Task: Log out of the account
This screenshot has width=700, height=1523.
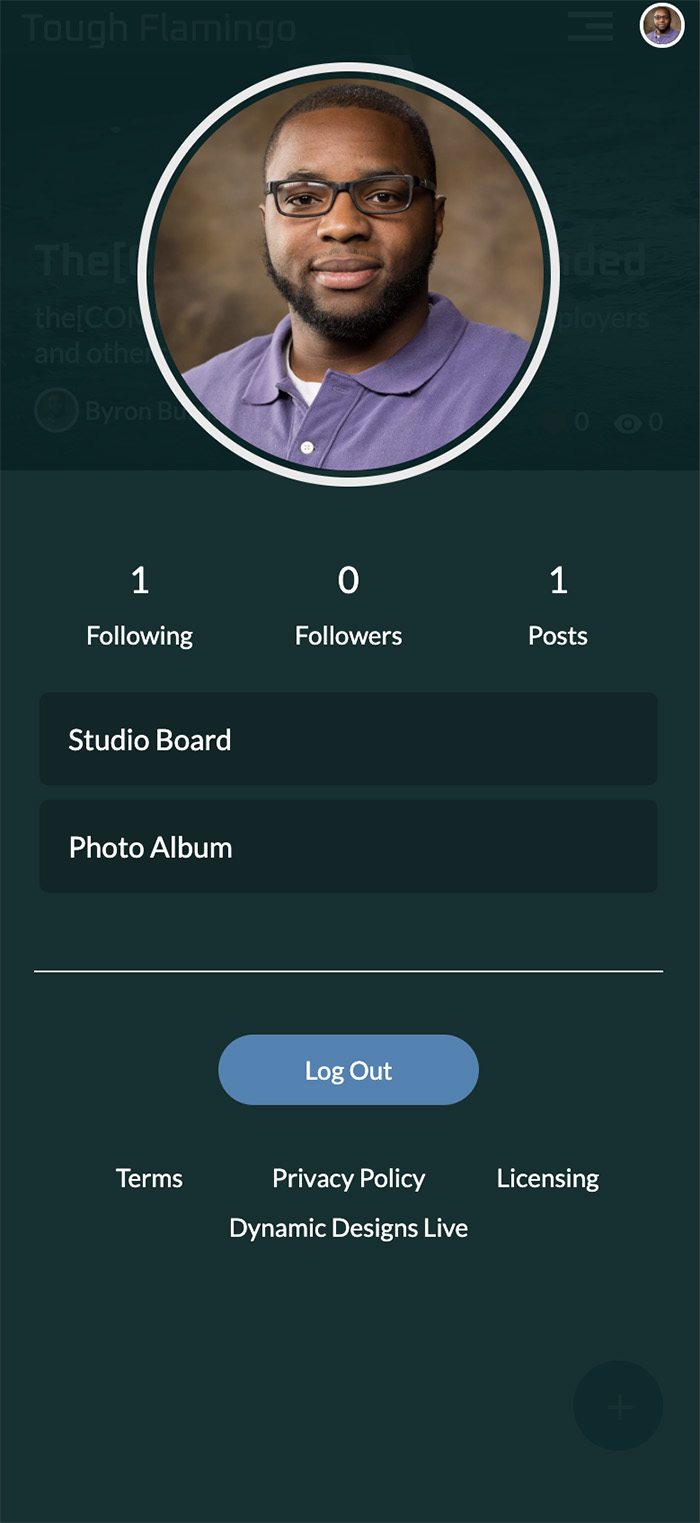Action: (348, 1070)
